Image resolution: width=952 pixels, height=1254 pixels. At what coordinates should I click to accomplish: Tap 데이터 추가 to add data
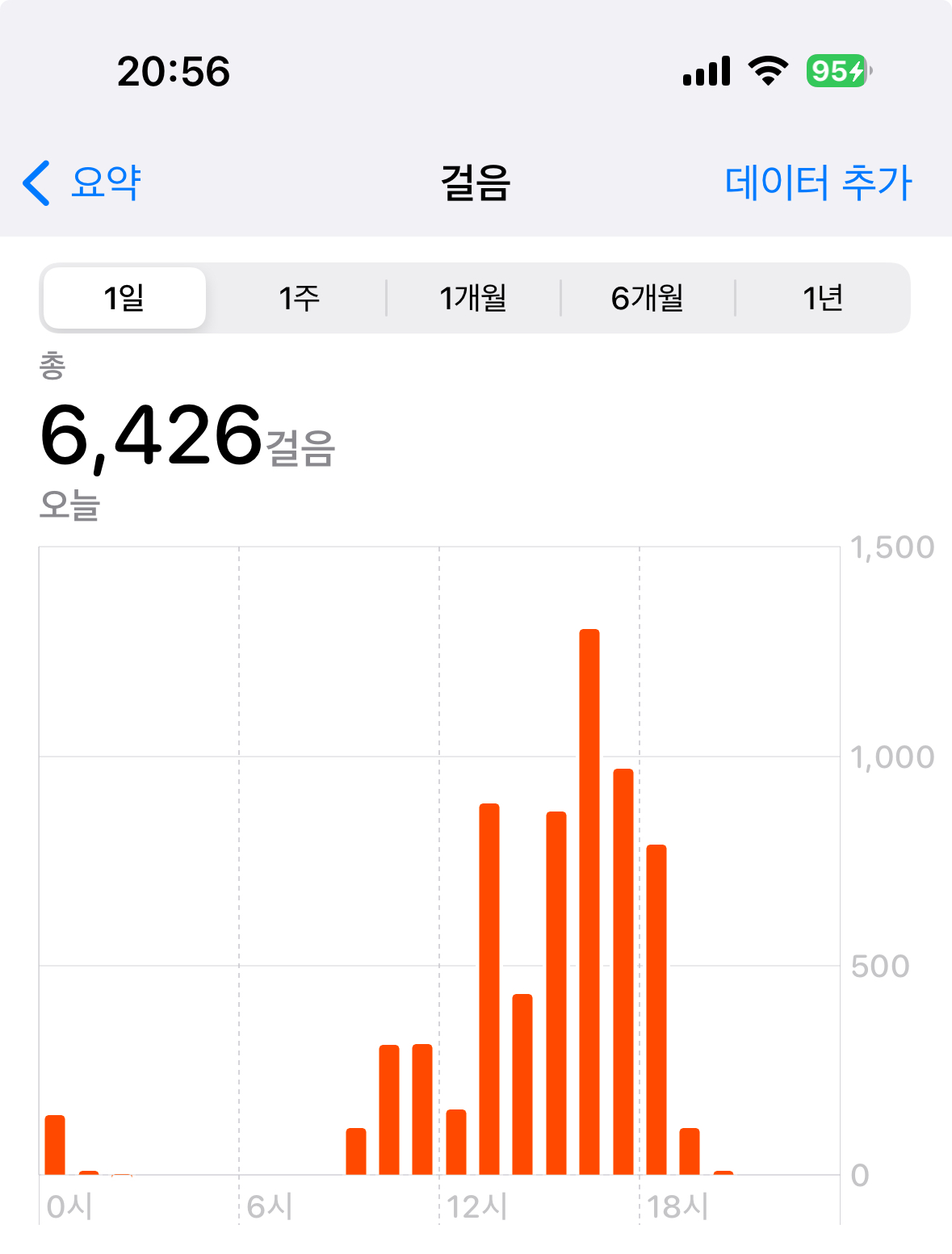(x=818, y=182)
